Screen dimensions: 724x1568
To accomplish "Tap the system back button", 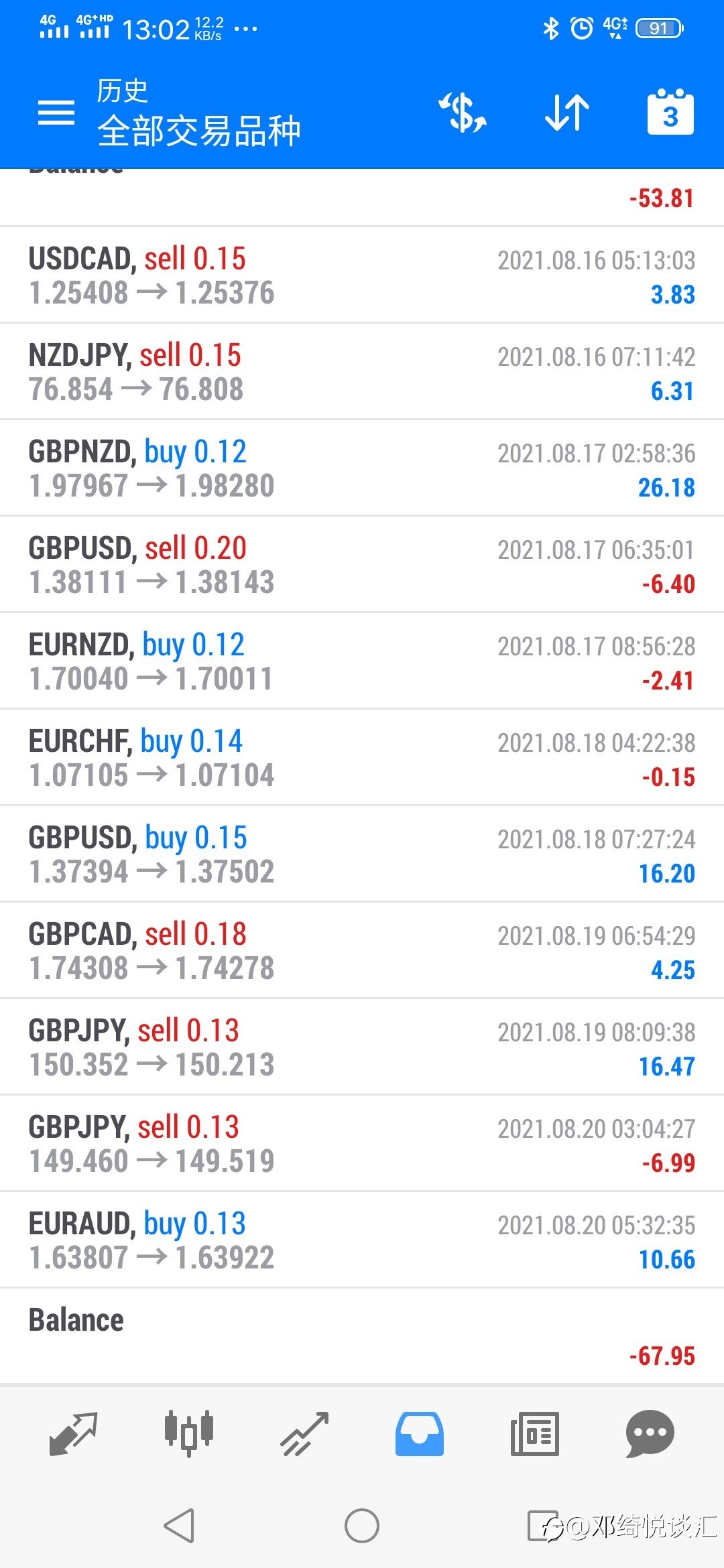I will click(180, 1526).
